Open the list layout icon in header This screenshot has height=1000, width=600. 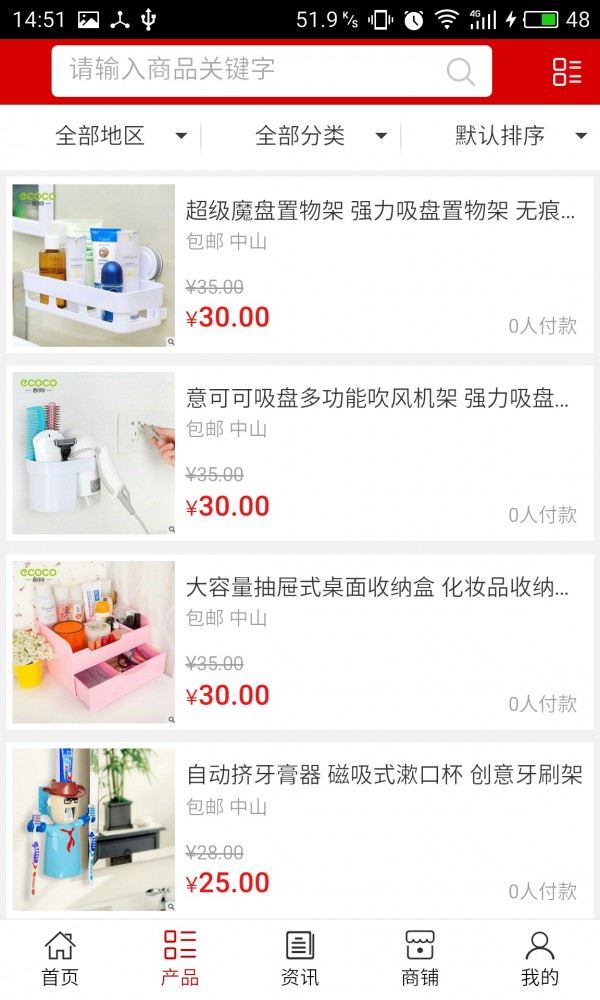click(567, 71)
